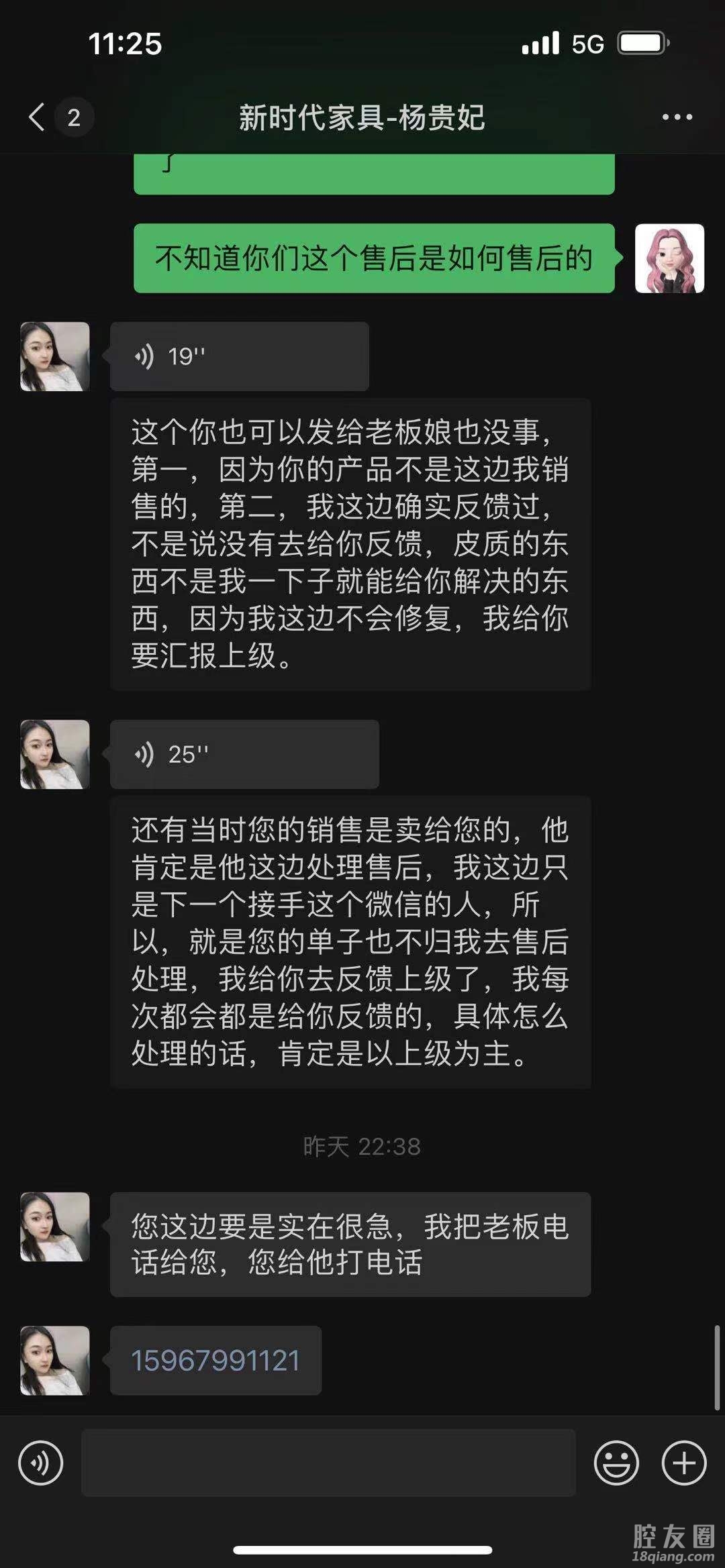725x1568 pixels.
Task: Open the emoji sticker panel
Action: point(616,1463)
